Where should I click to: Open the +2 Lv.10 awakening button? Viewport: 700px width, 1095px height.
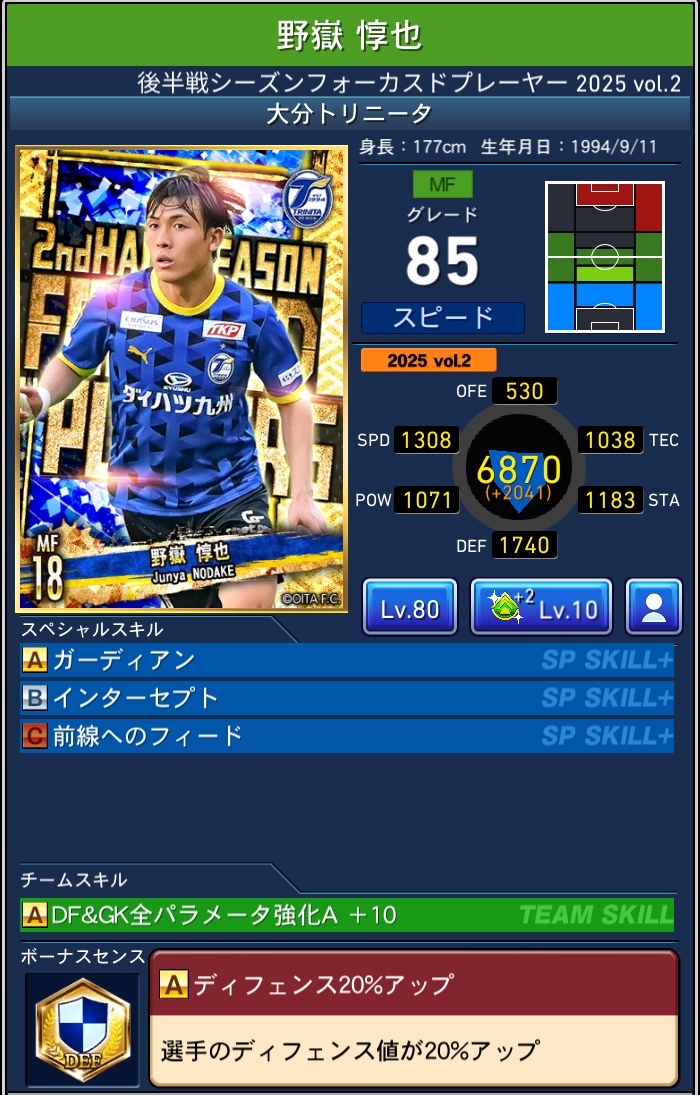pyautogui.click(x=541, y=607)
